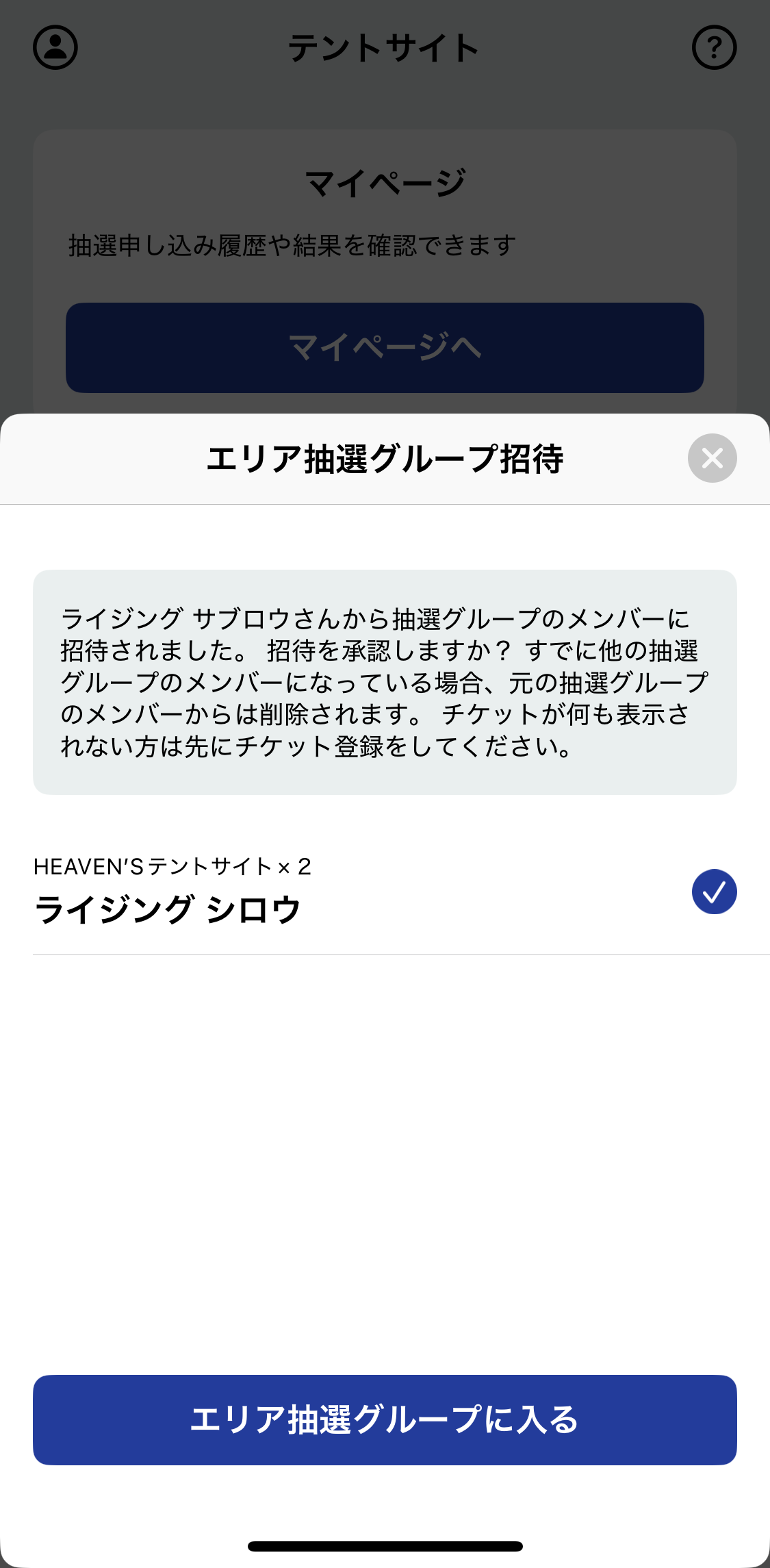Viewport: 770px width, 1568px height.
Task: Tap エリア抽選グループに入る button
Action: tap(385, 1419)
